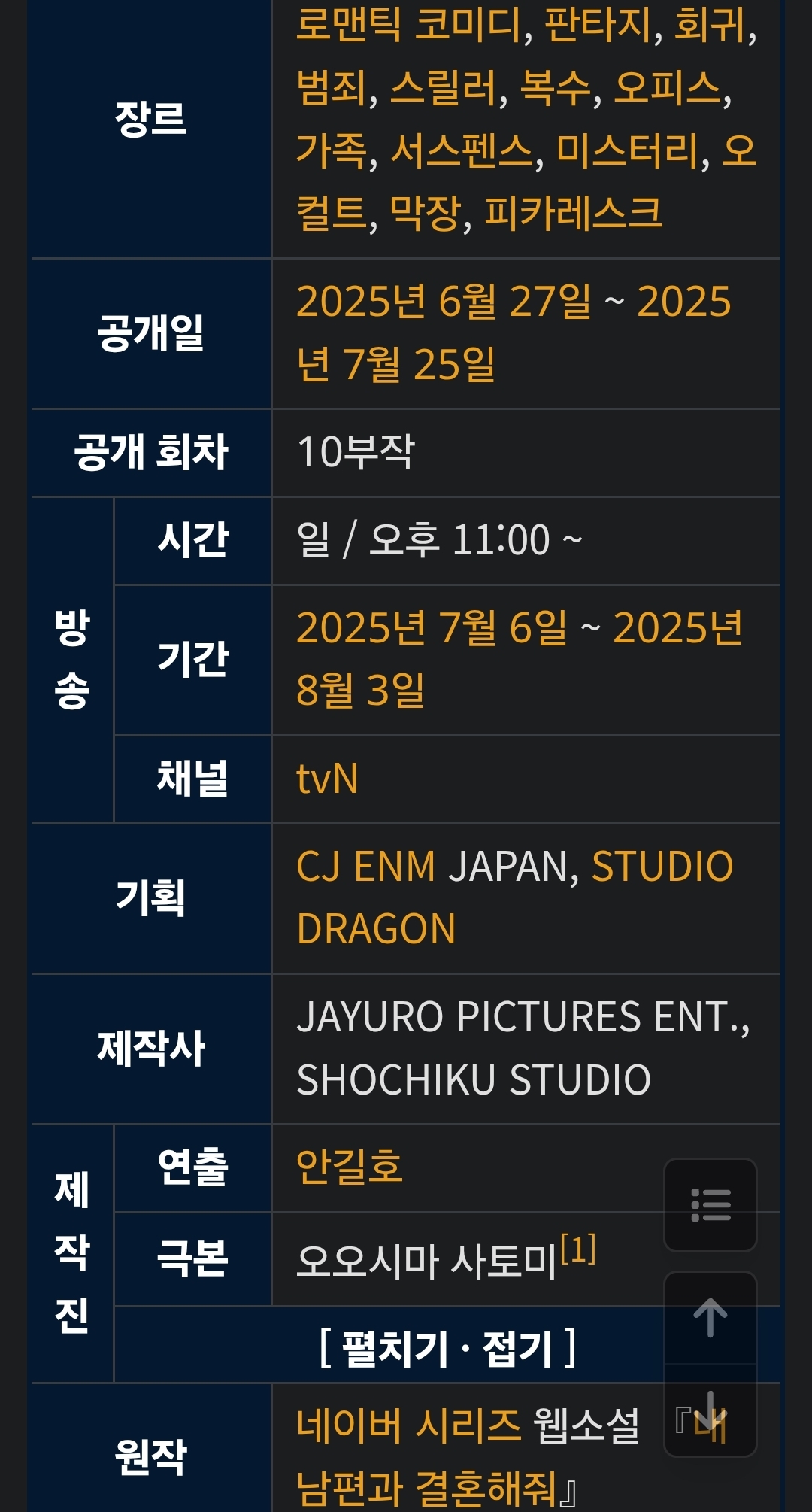812x1512 pixels.
Task: Open the 네이버 시리즈 link
Action: click(408, 1425)
